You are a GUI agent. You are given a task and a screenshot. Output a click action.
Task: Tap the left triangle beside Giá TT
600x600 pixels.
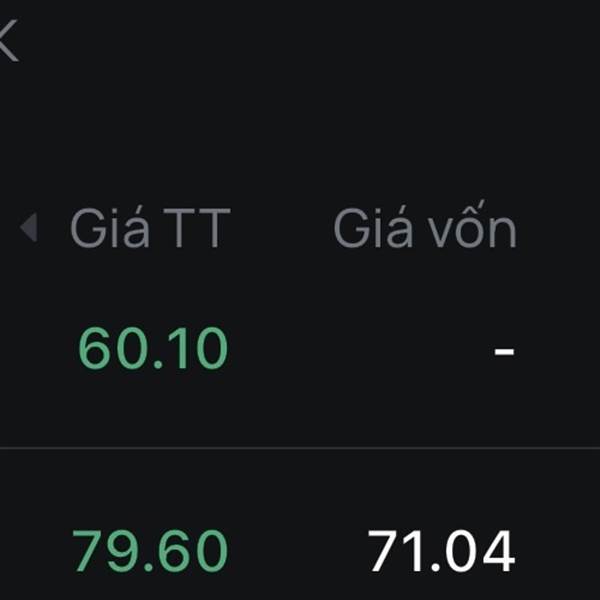pos(29,227)
